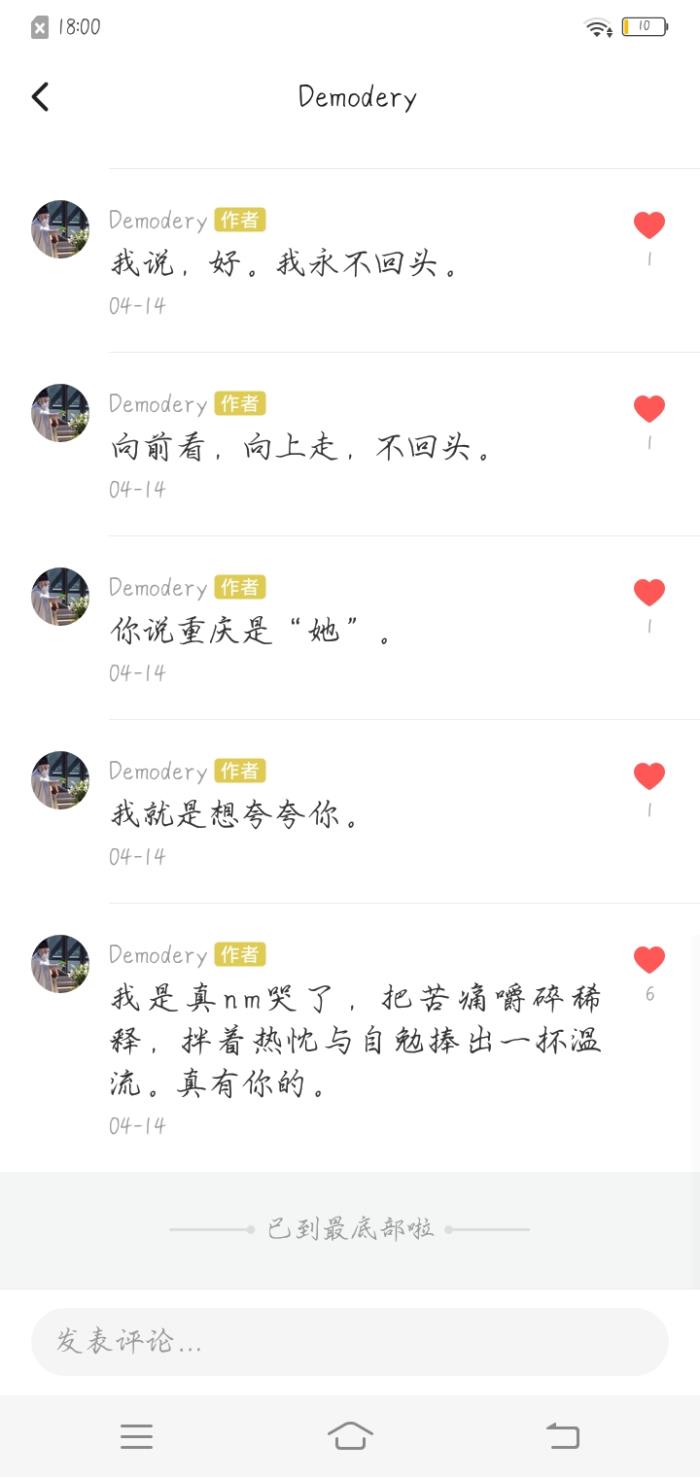Tap the heart on comment "你说重庆是"她"。"

coord(649,592)
